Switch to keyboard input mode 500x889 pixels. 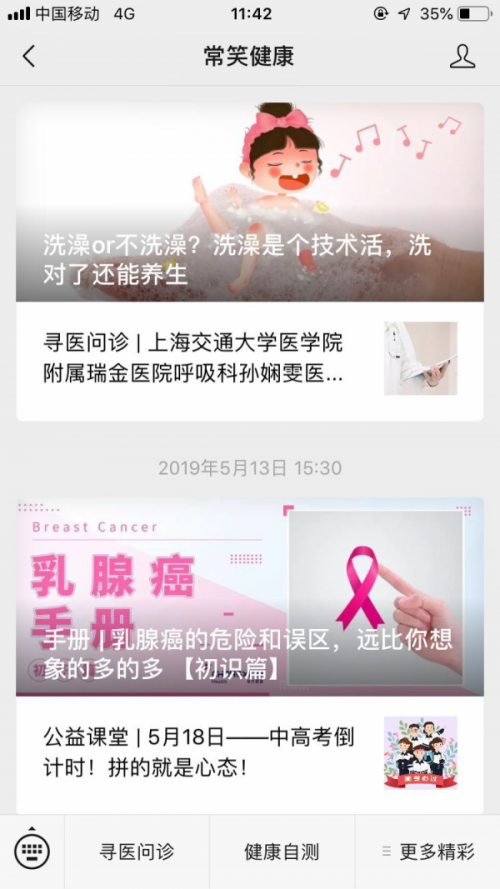pyautogui.click(x=32, y=852)
